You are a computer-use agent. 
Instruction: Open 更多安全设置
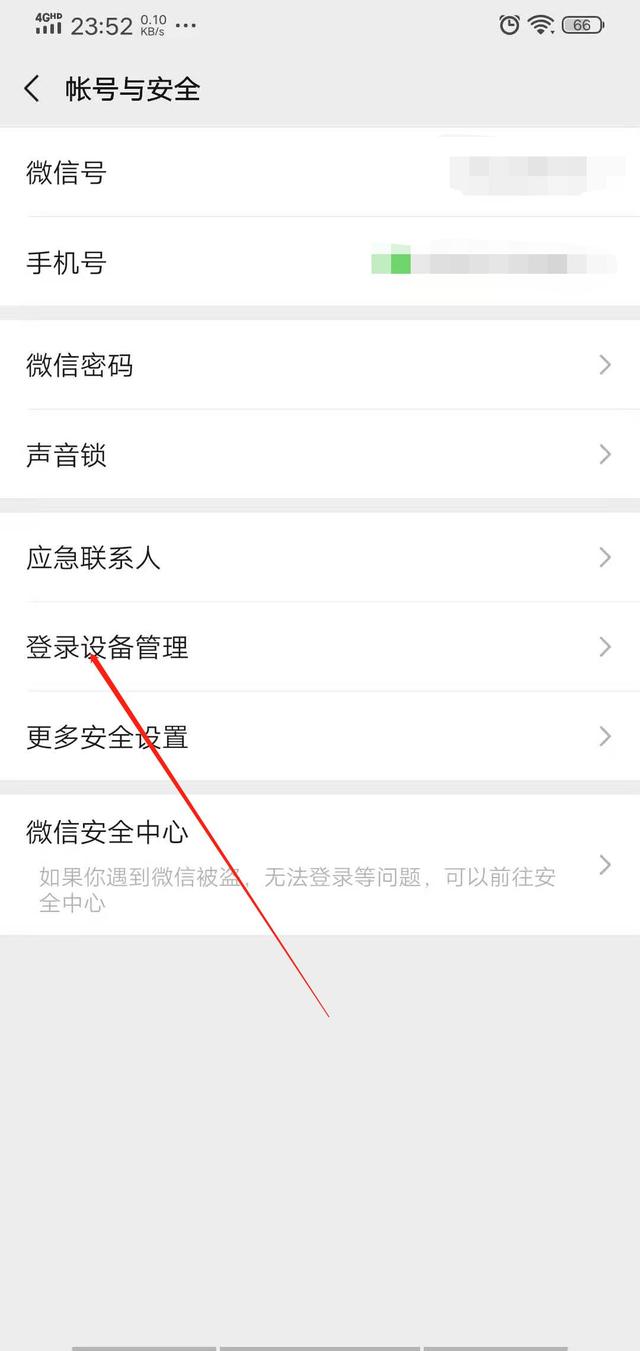click(320, 737)
